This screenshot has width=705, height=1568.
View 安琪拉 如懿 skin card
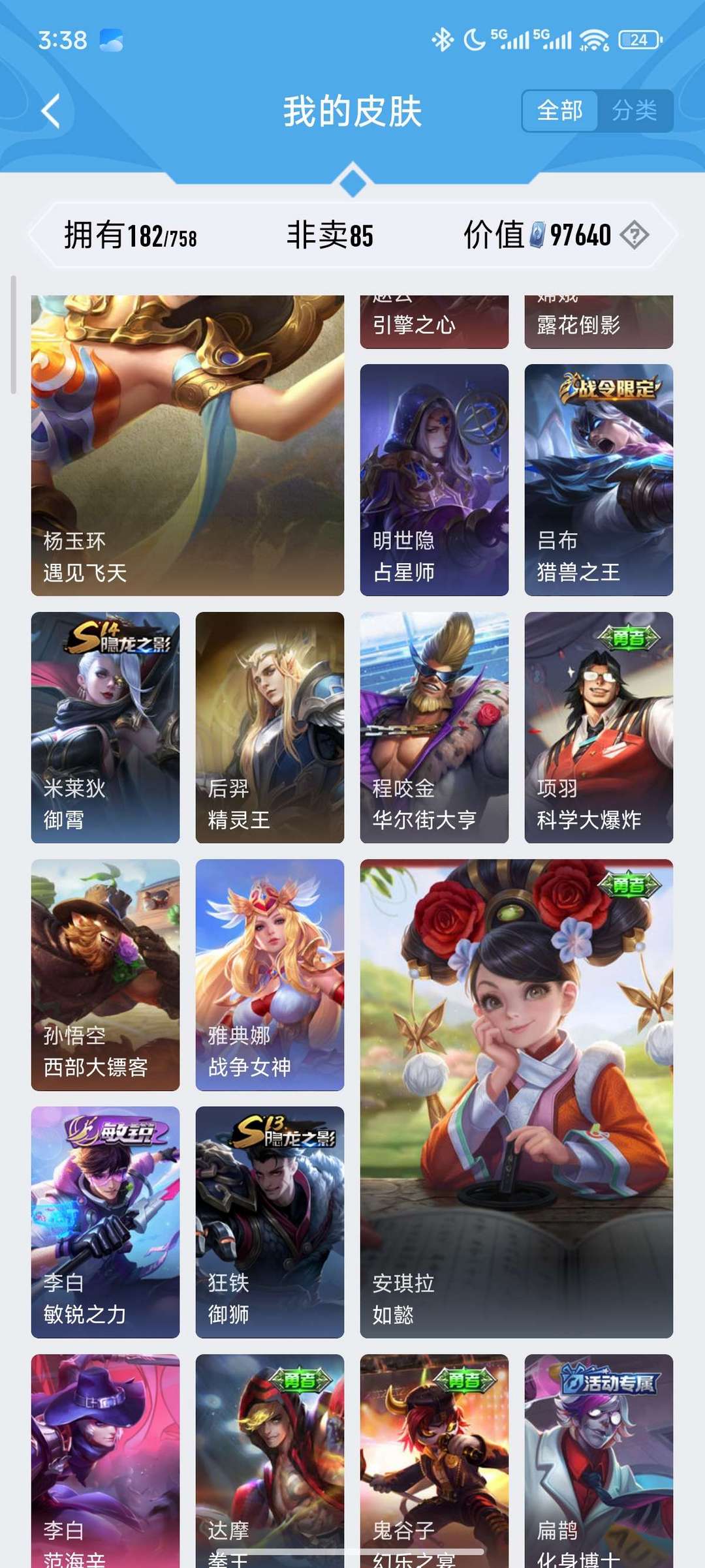click(516, 1098)
